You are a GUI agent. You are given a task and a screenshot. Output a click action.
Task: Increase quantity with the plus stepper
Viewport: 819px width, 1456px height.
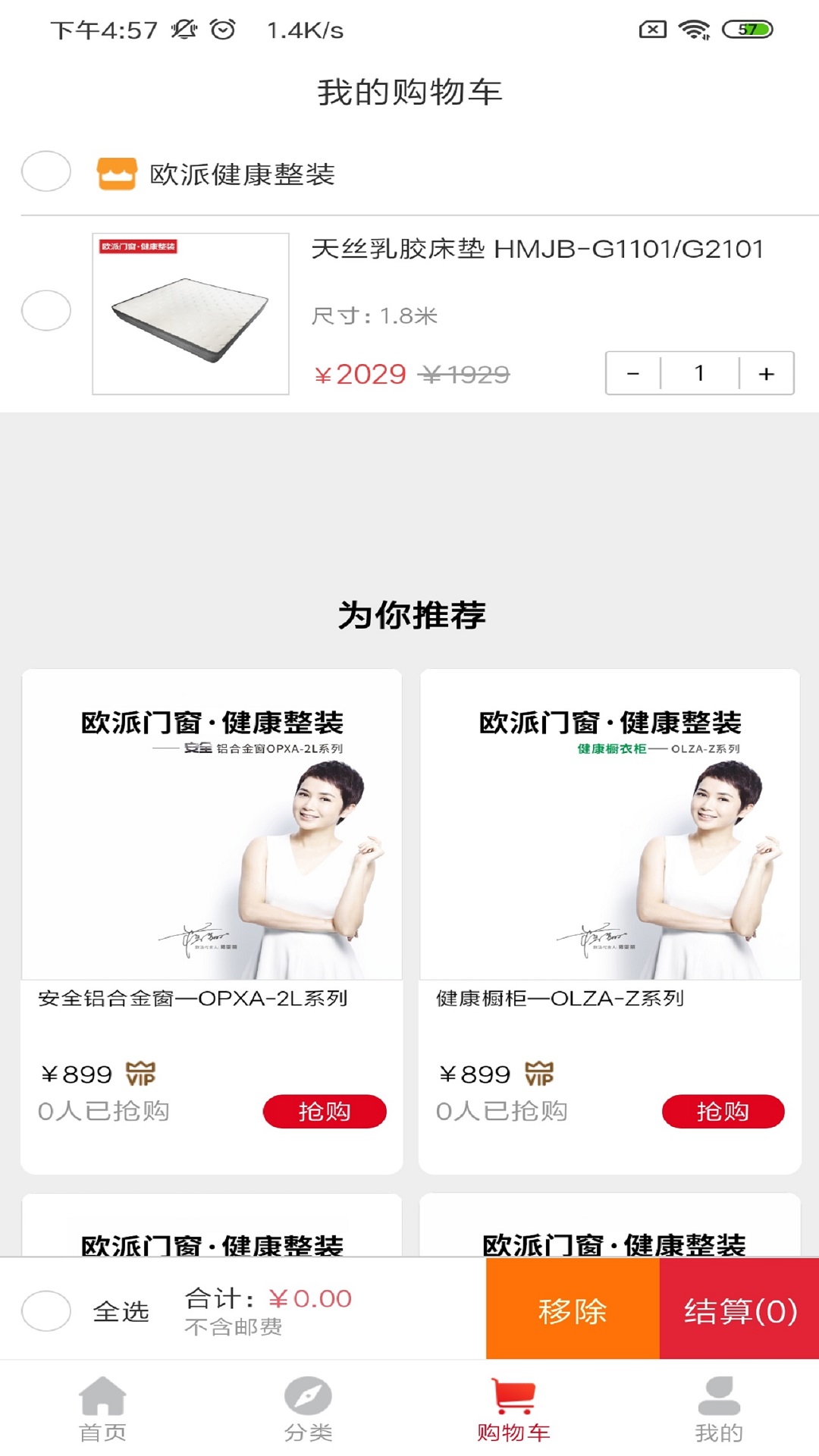(765, 373)
